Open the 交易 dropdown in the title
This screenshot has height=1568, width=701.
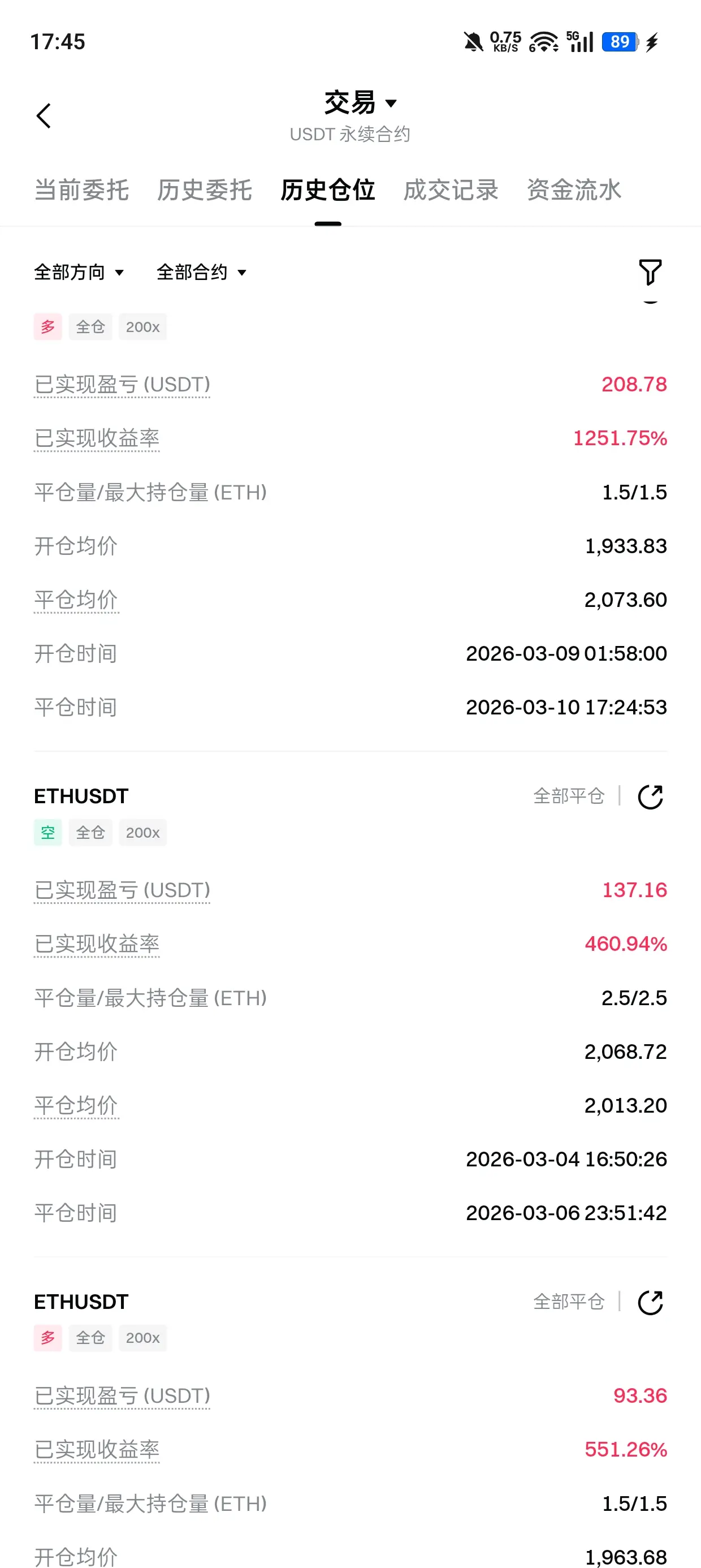(x=360, y=103)
